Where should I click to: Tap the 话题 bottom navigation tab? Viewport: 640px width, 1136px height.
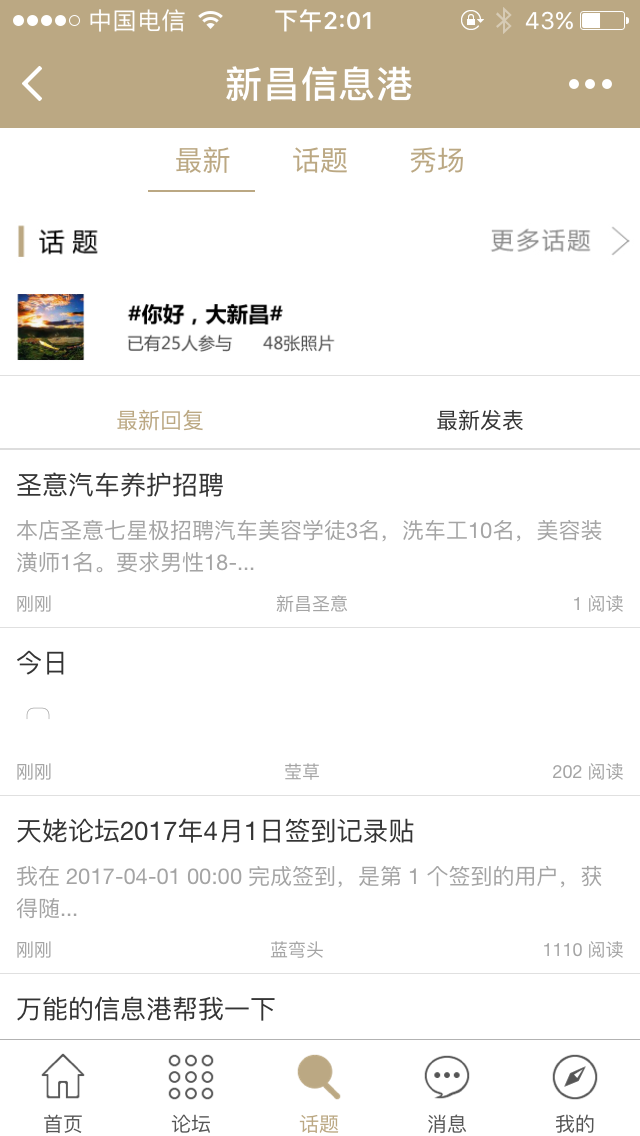click(319, 1093)
